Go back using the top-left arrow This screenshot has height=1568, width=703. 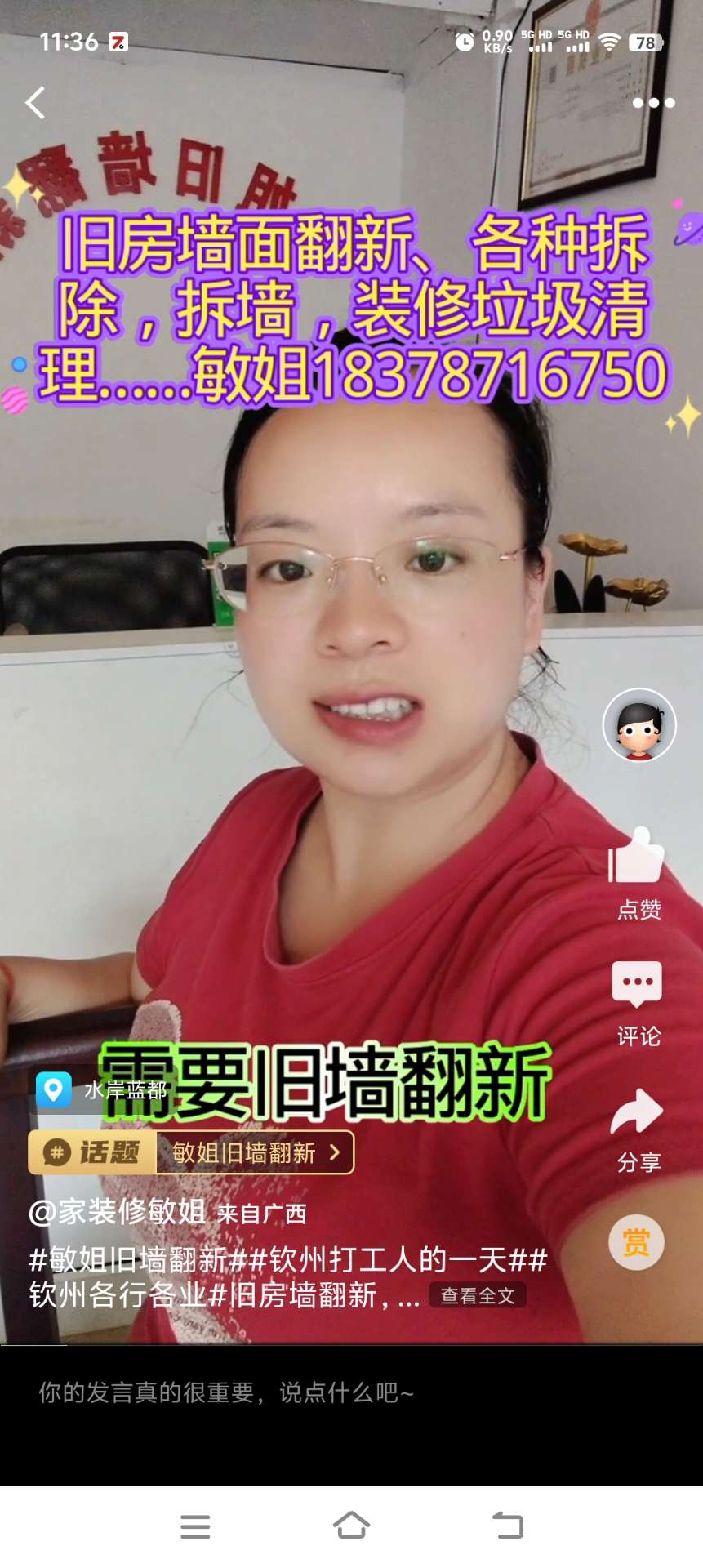[x=35, y=103]
